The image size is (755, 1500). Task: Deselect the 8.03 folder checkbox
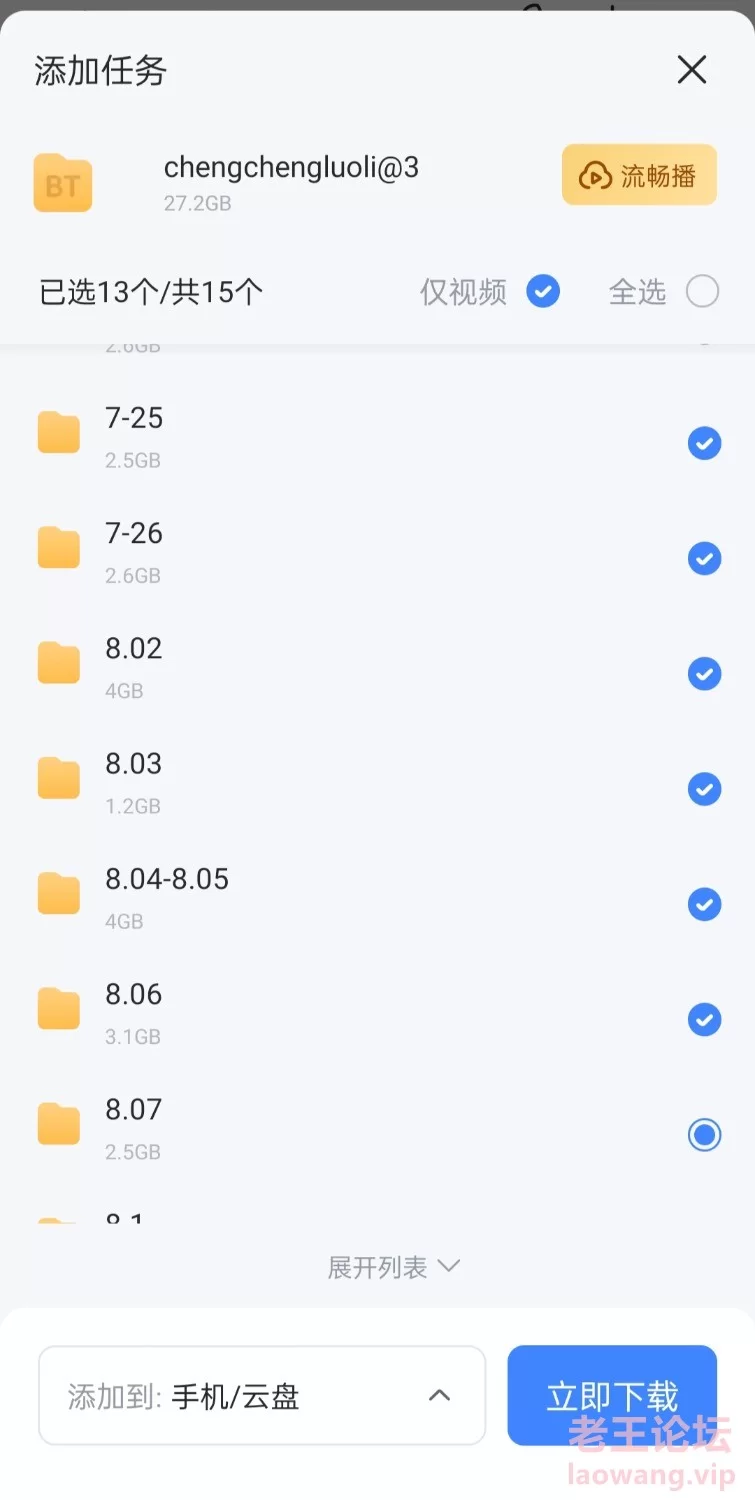pos(704,789)
